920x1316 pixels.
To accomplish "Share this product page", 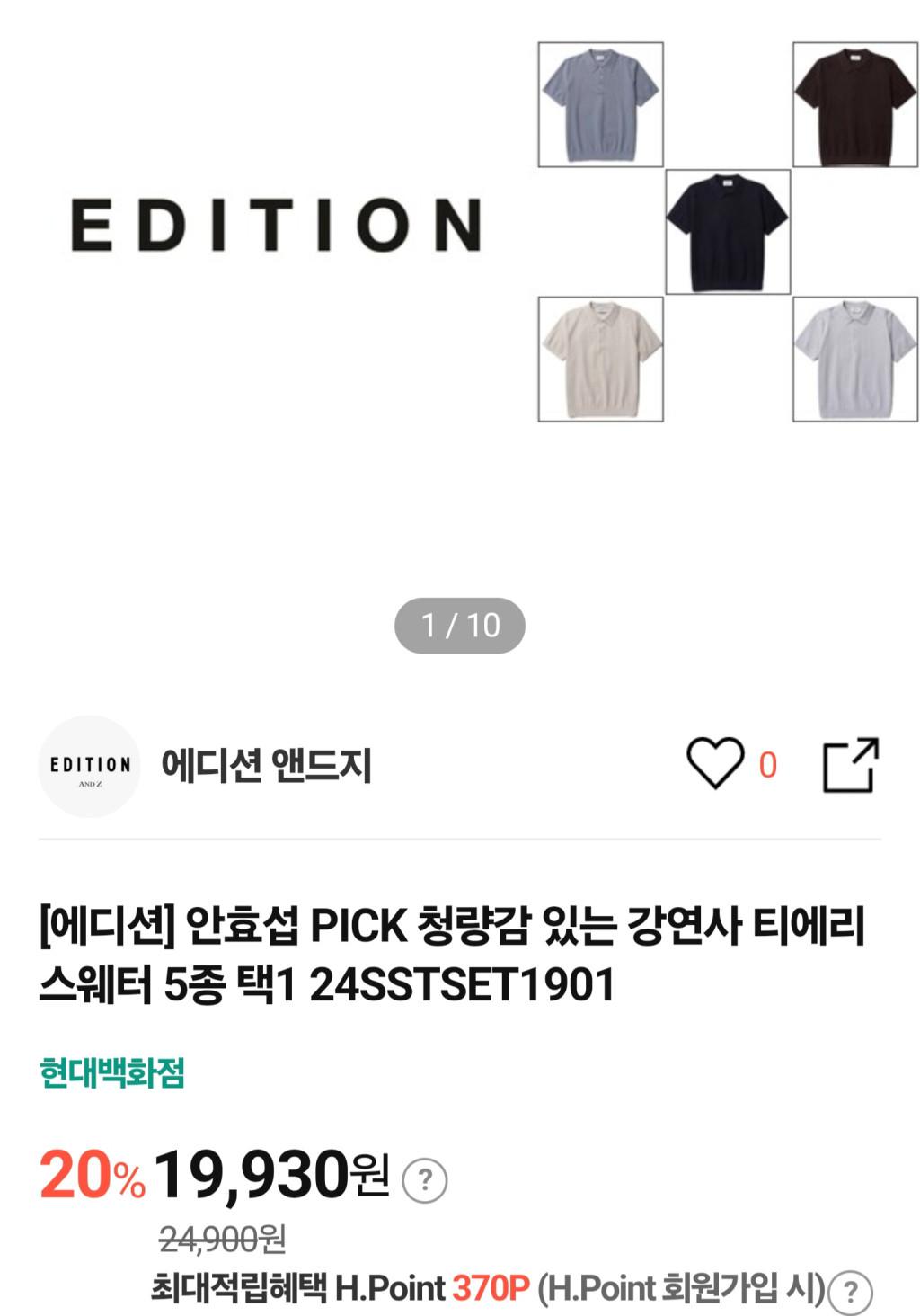I will click(x=851, y=765).
